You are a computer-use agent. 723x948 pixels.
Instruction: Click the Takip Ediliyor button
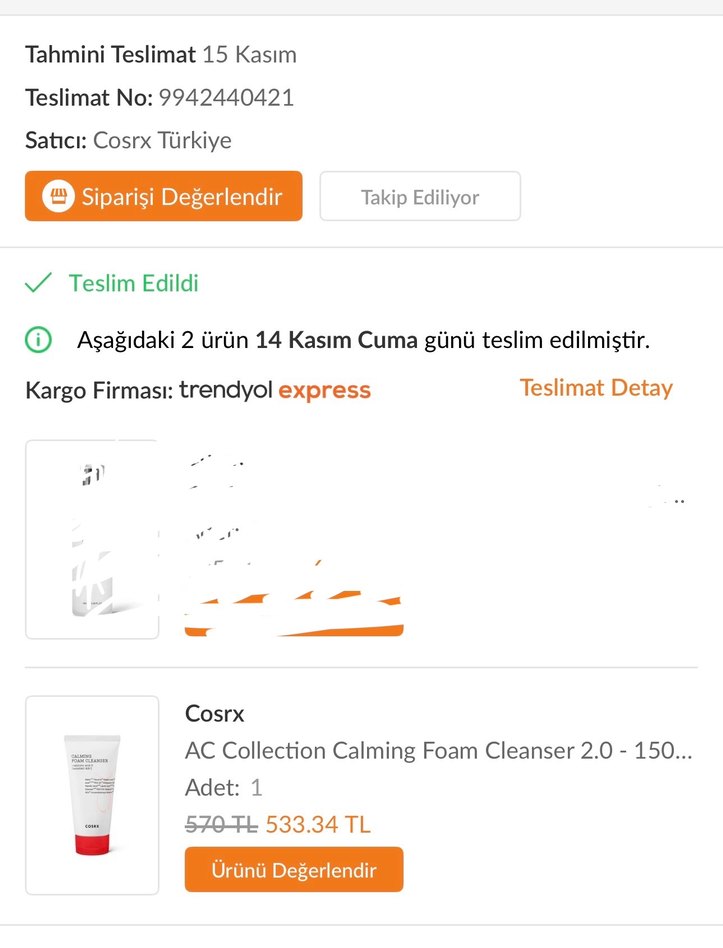[419, 196]
